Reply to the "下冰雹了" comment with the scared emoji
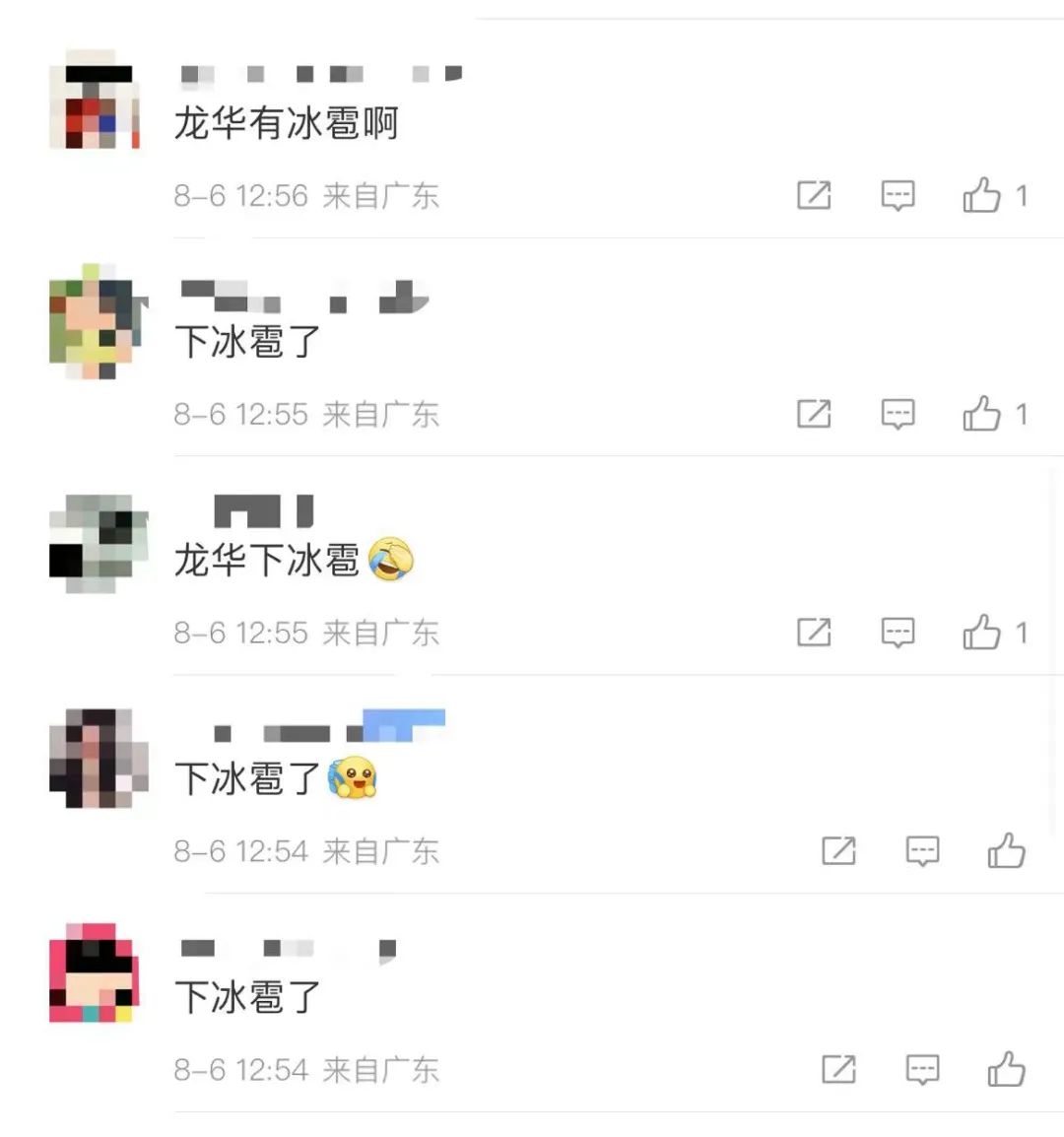The height and width of the screenshot is (1137, 1064). click(922, 850)
